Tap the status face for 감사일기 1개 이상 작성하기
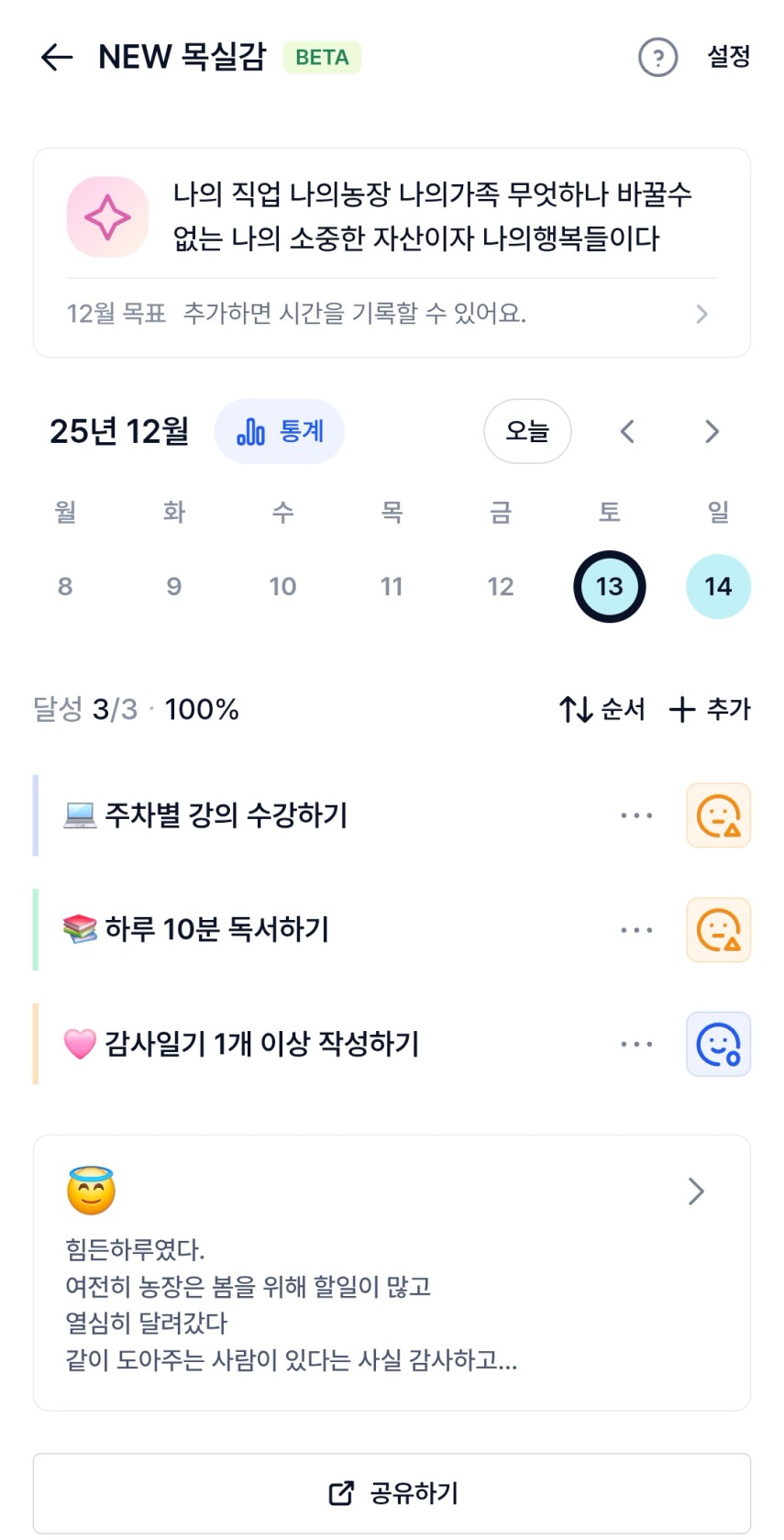The image size is (784, 1540). coord(718,1044)
